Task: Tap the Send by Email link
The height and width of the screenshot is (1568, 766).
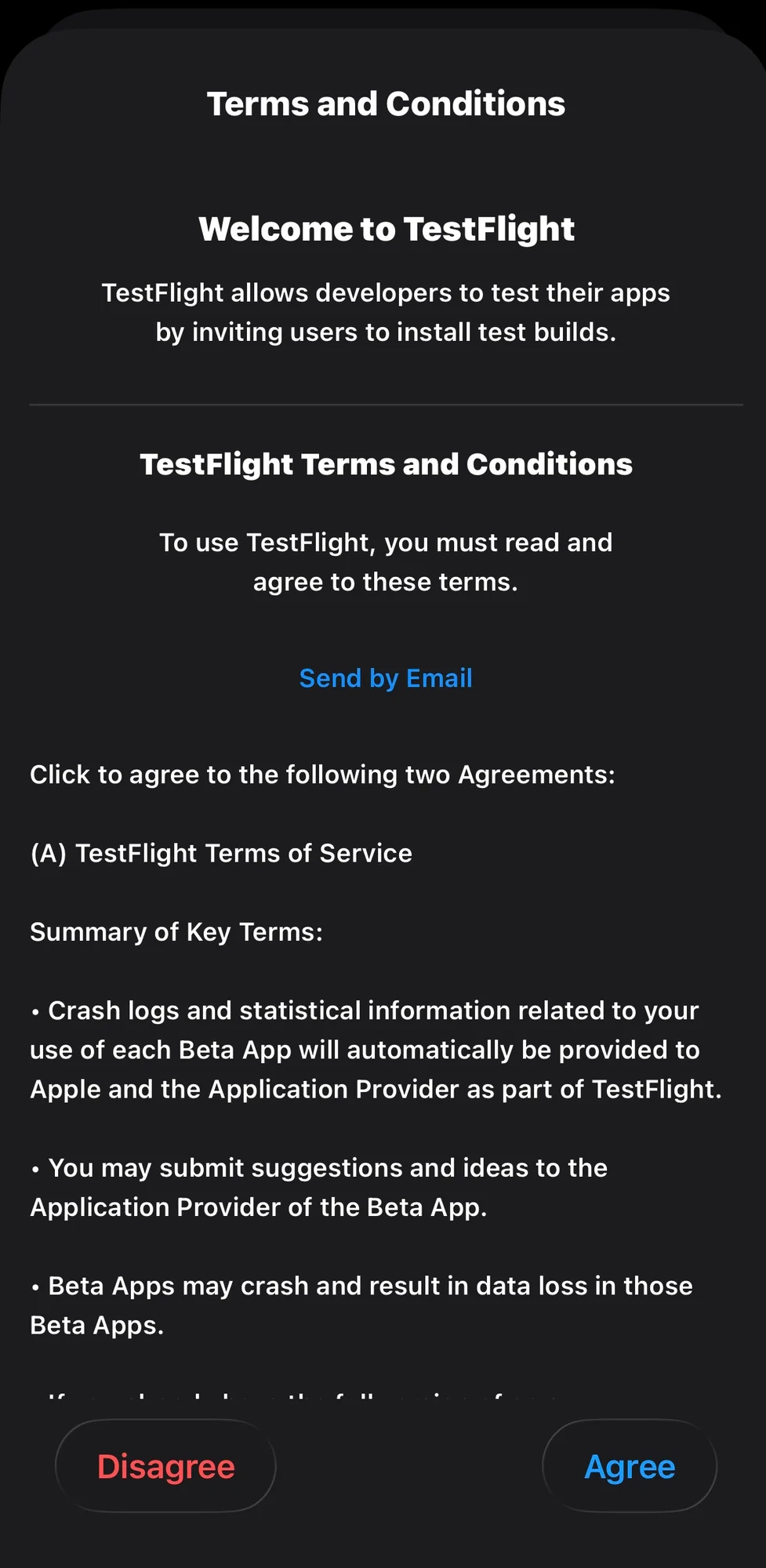Action: [386, 678]
